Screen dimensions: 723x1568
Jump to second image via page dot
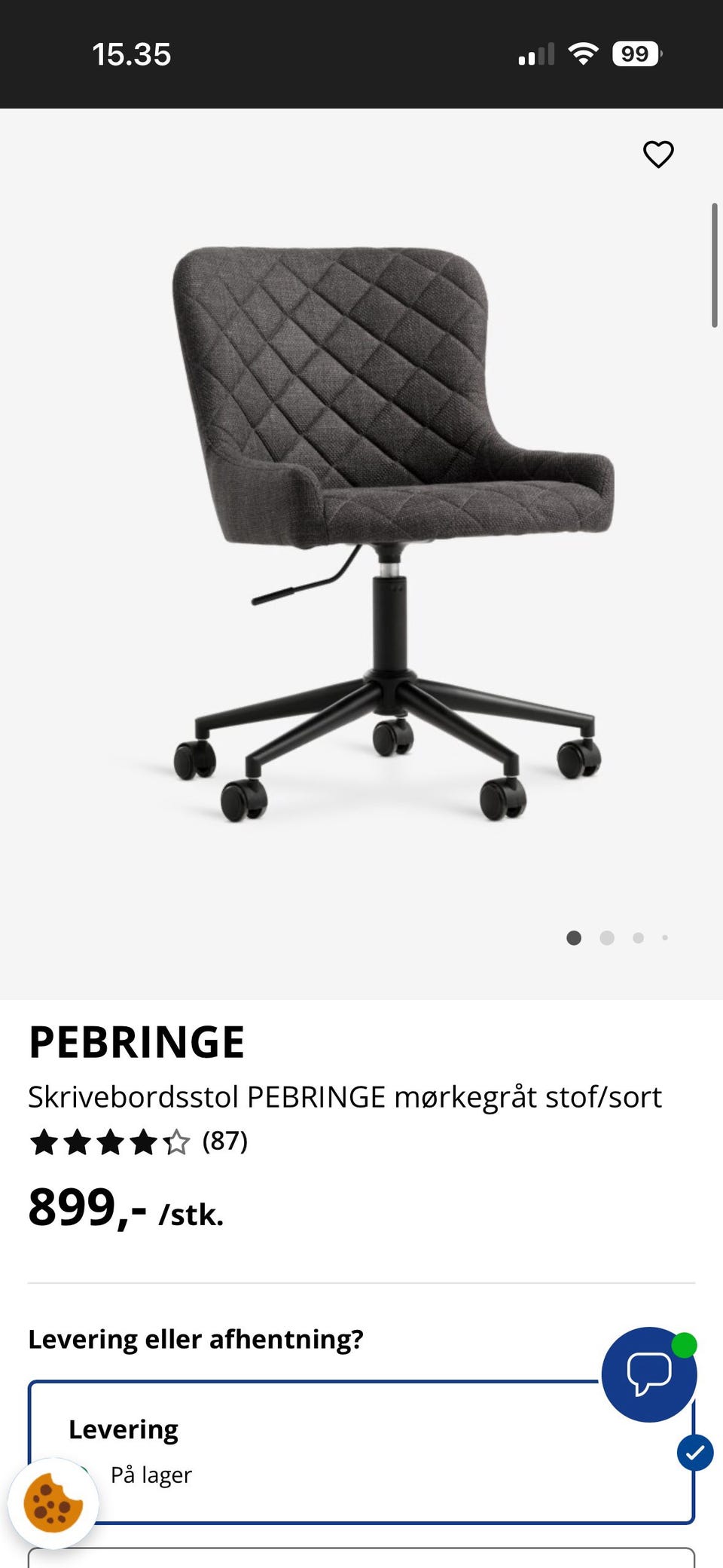click(x=607, y=938)
